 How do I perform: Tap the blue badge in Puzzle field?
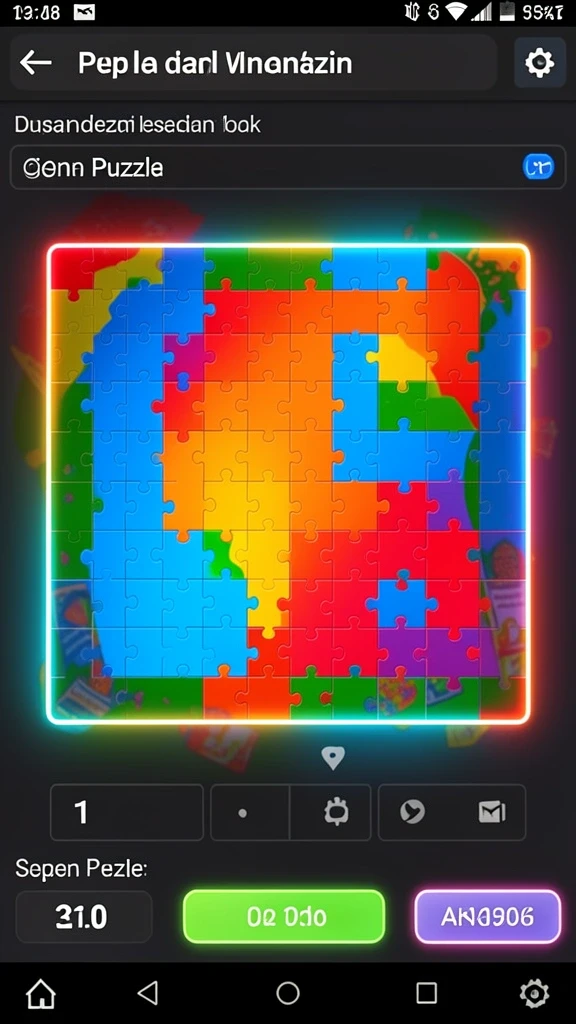click(x=538, y=167)
